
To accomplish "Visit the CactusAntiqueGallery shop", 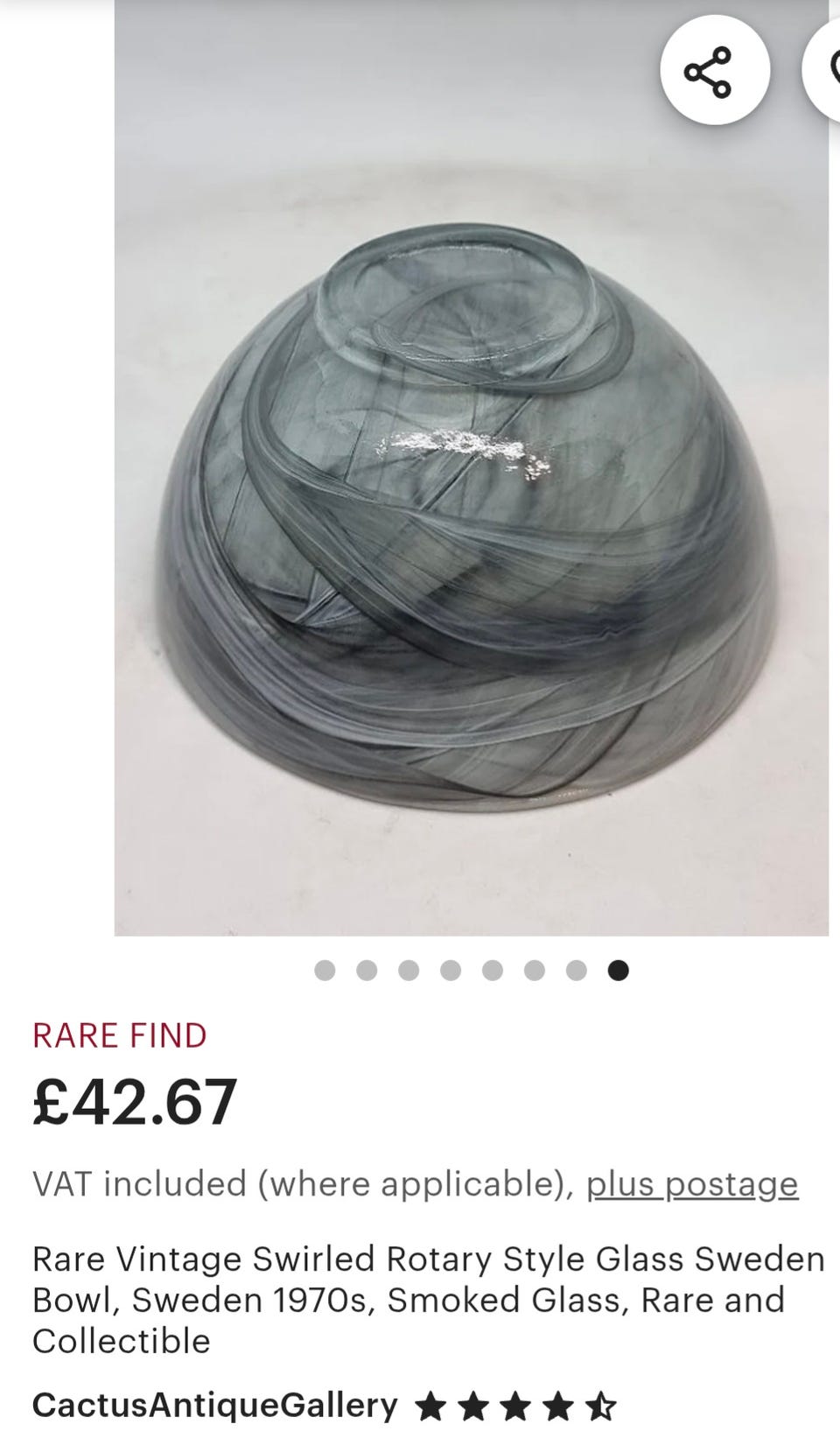I will point(214,1406).
